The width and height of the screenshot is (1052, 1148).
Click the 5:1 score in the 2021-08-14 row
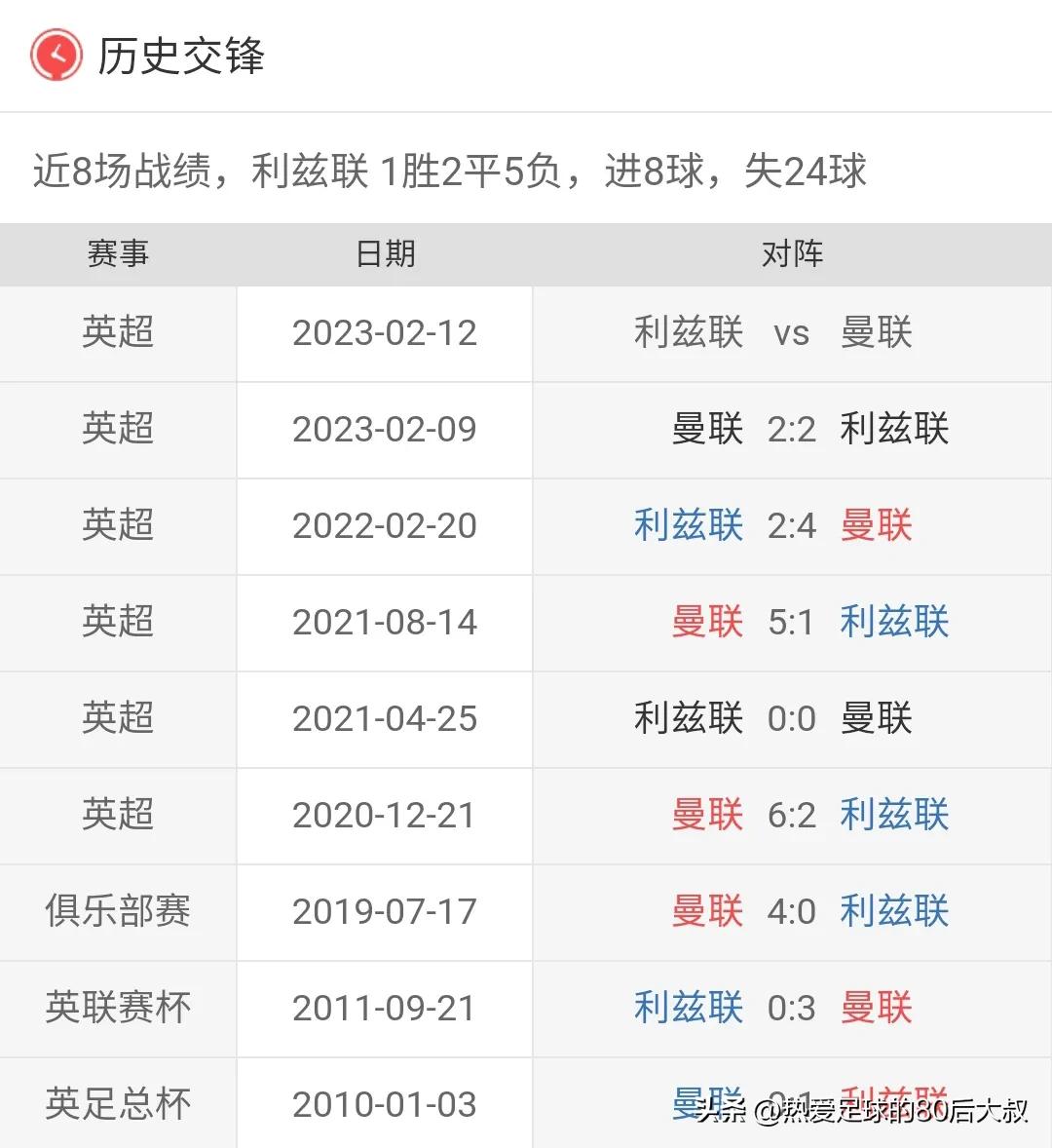click(791, 623)
